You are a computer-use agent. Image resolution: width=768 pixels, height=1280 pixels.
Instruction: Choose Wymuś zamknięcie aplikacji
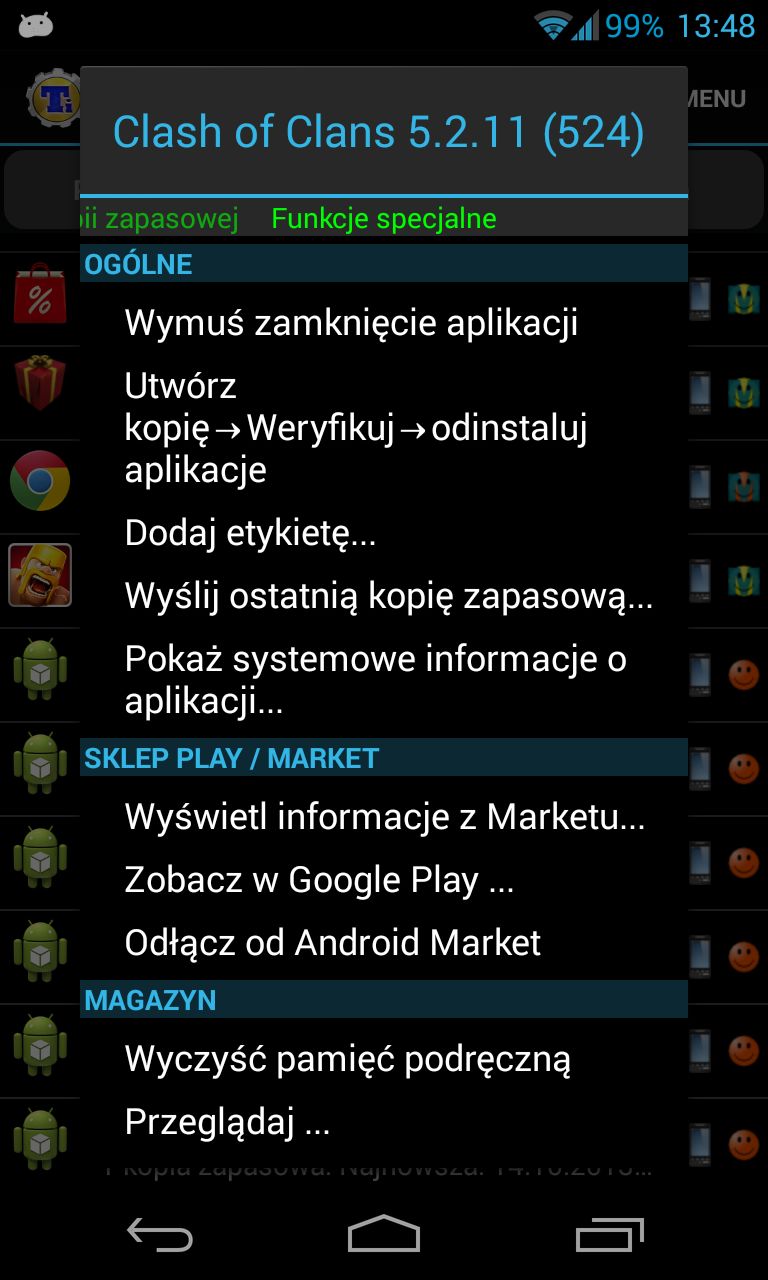384,323
